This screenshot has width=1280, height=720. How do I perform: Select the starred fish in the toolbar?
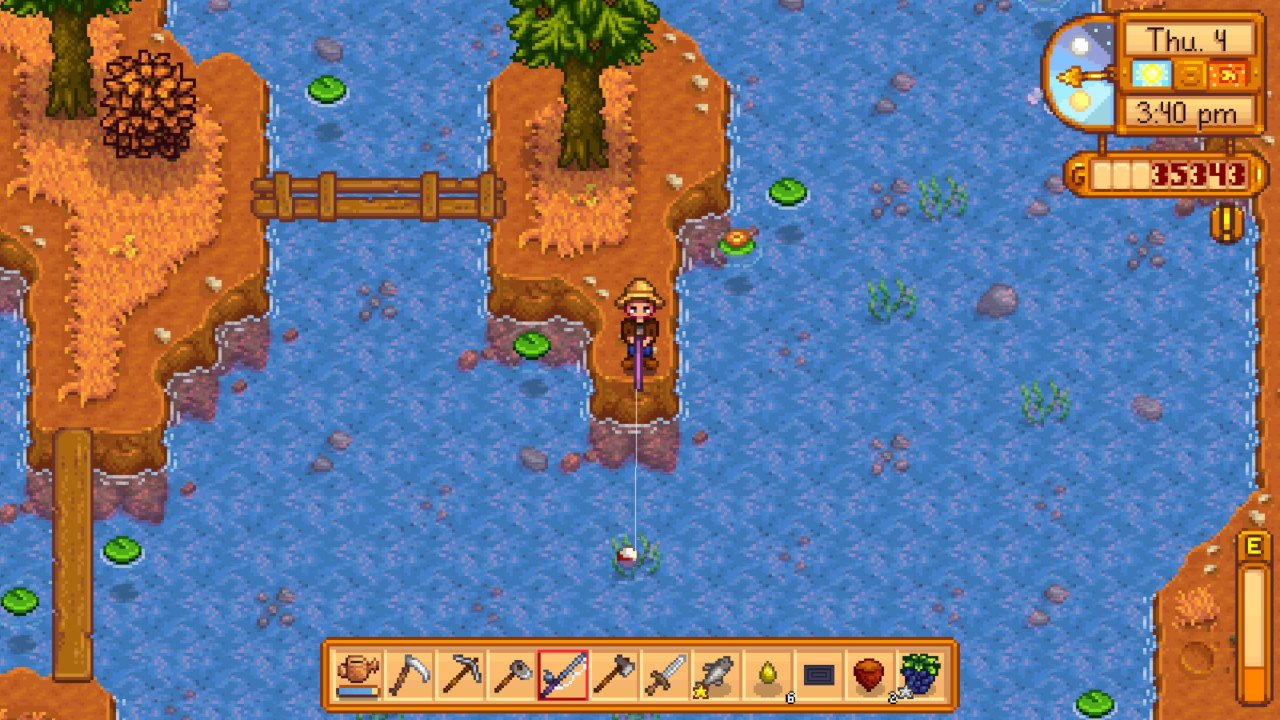tap(716, 676)
